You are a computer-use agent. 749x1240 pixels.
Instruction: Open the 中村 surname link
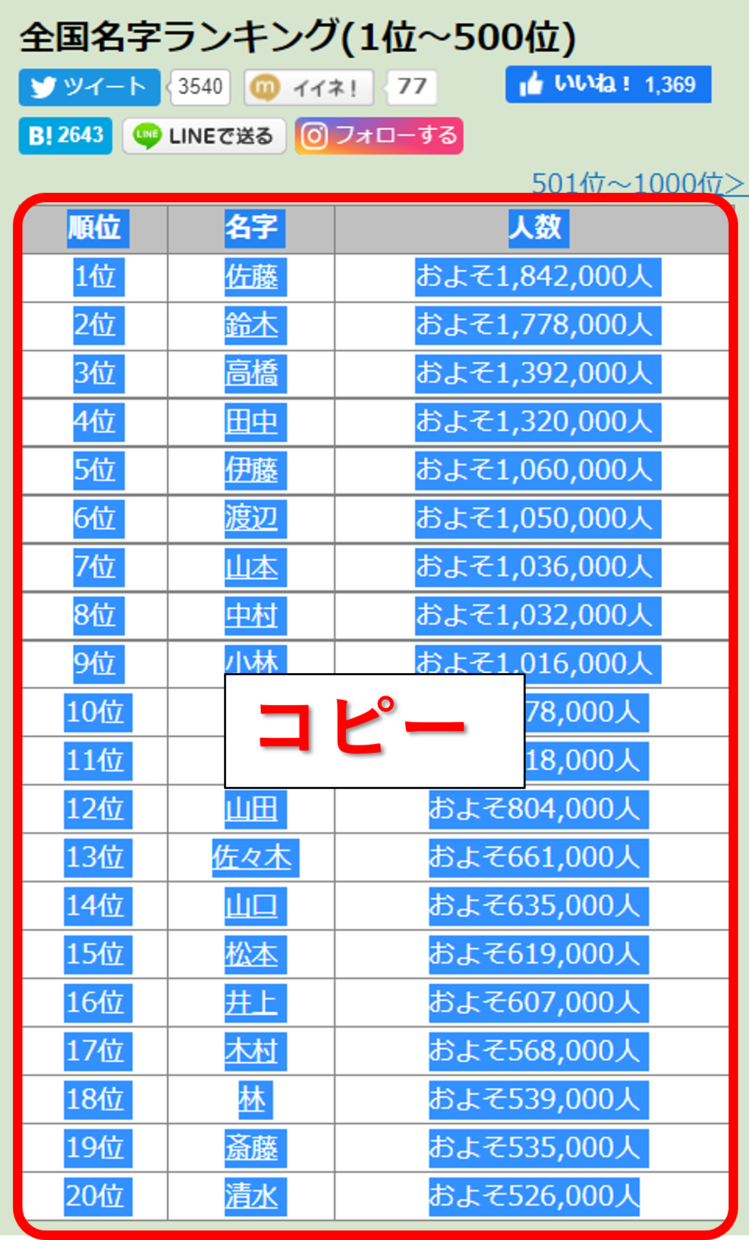[x=251, y=615]
